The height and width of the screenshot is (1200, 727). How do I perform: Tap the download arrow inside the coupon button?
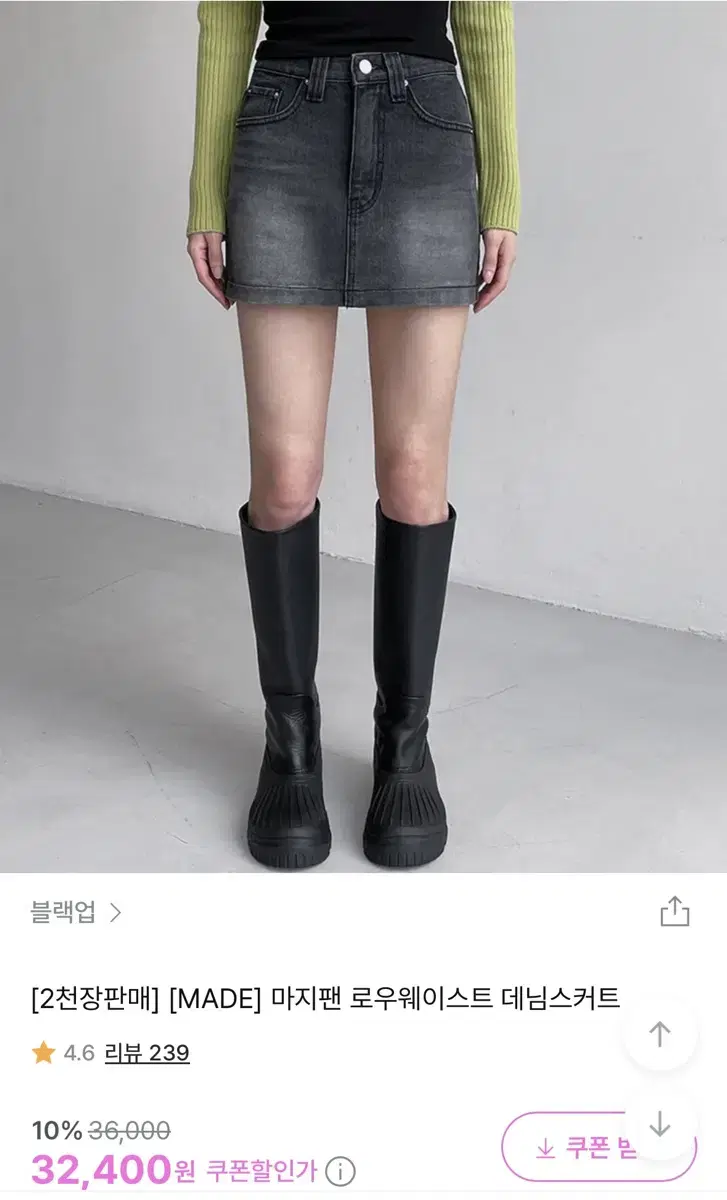coord(545,1147)
